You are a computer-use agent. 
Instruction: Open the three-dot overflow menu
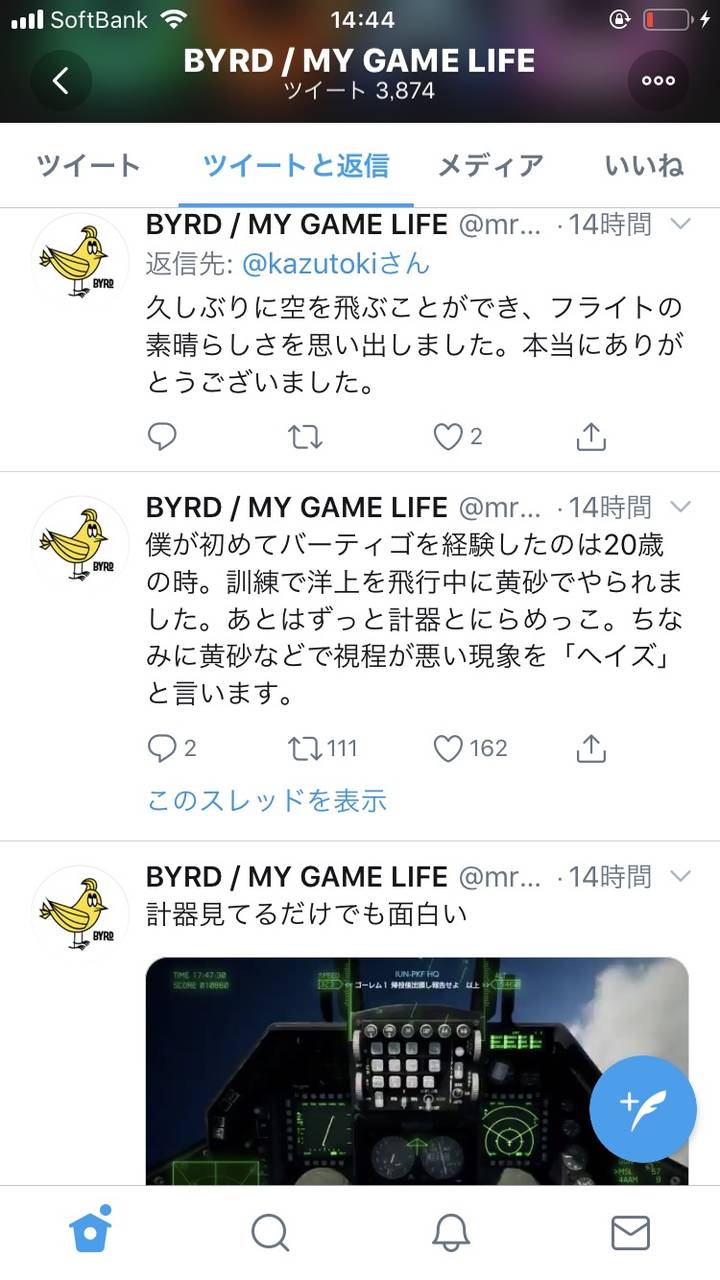point(658,81)
